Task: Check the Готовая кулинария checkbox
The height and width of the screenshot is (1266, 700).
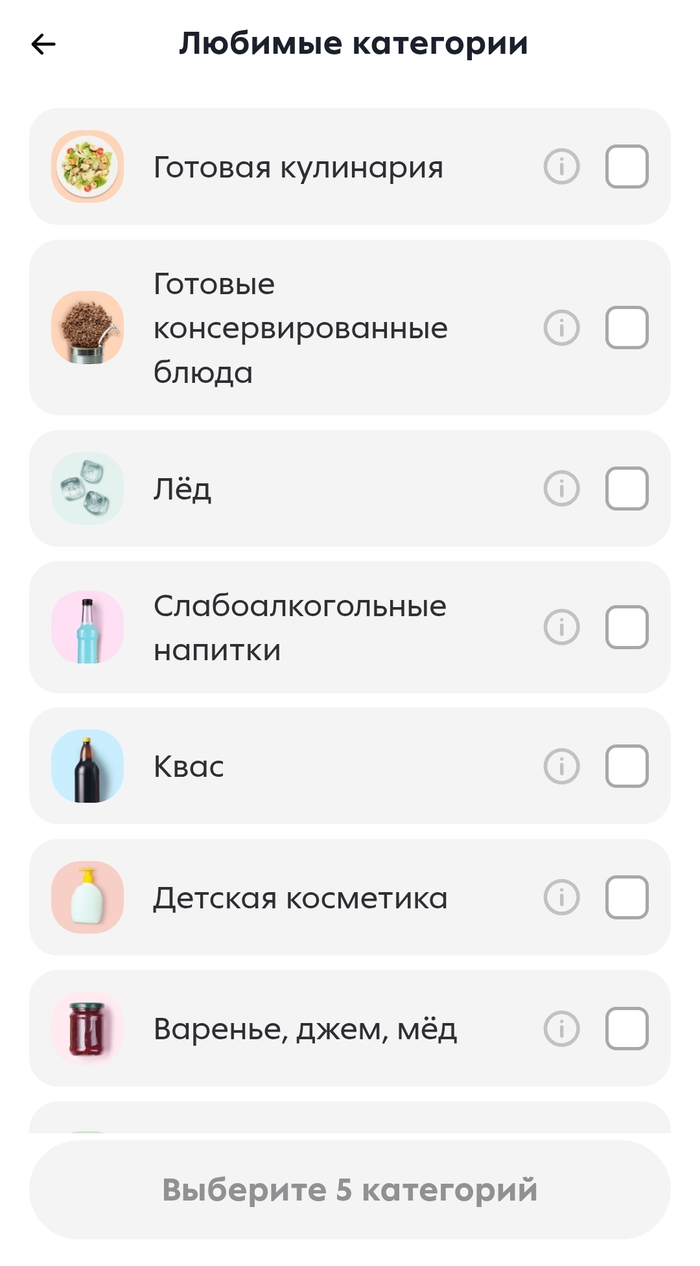Action: 627,167
